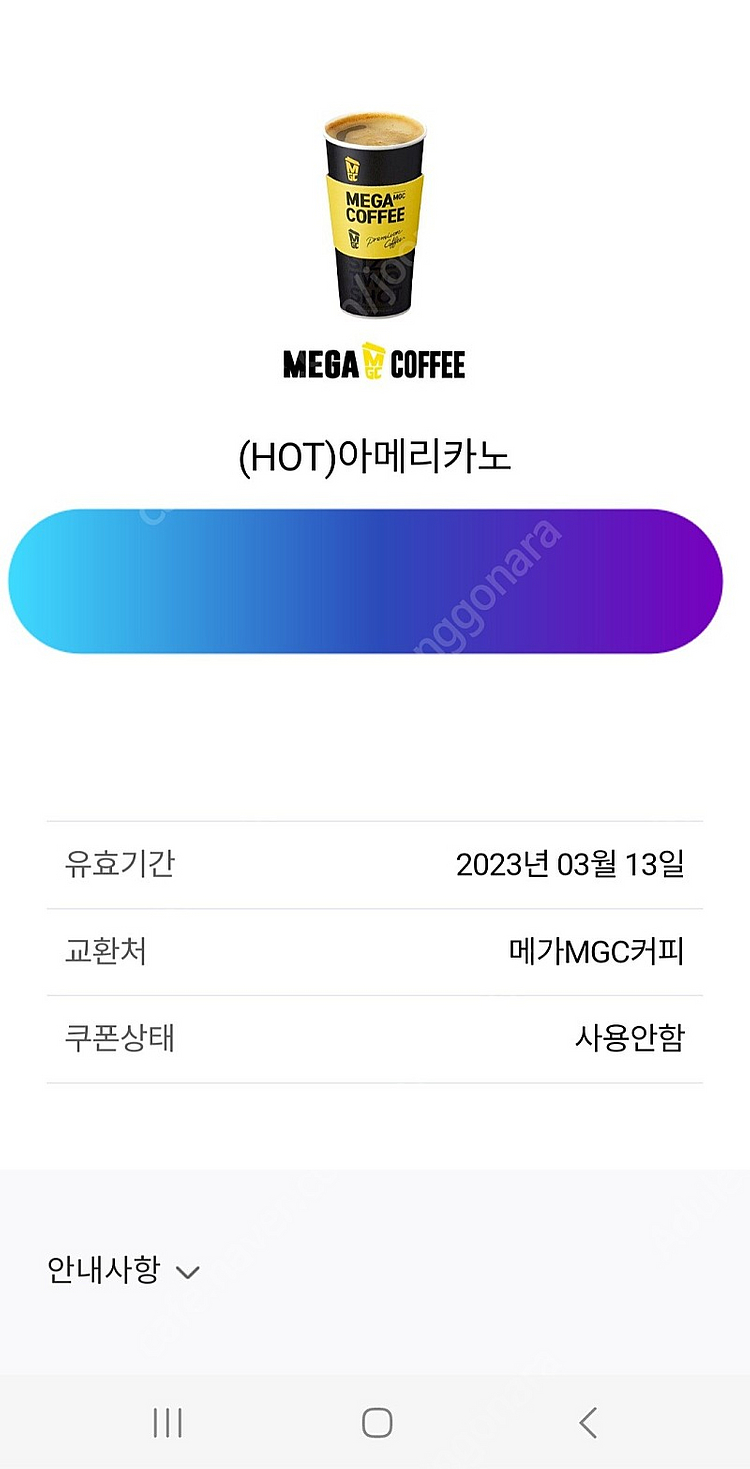Tap the Home navigation button
This screenshot has width=750, height=1469.
coord(374,1421)
